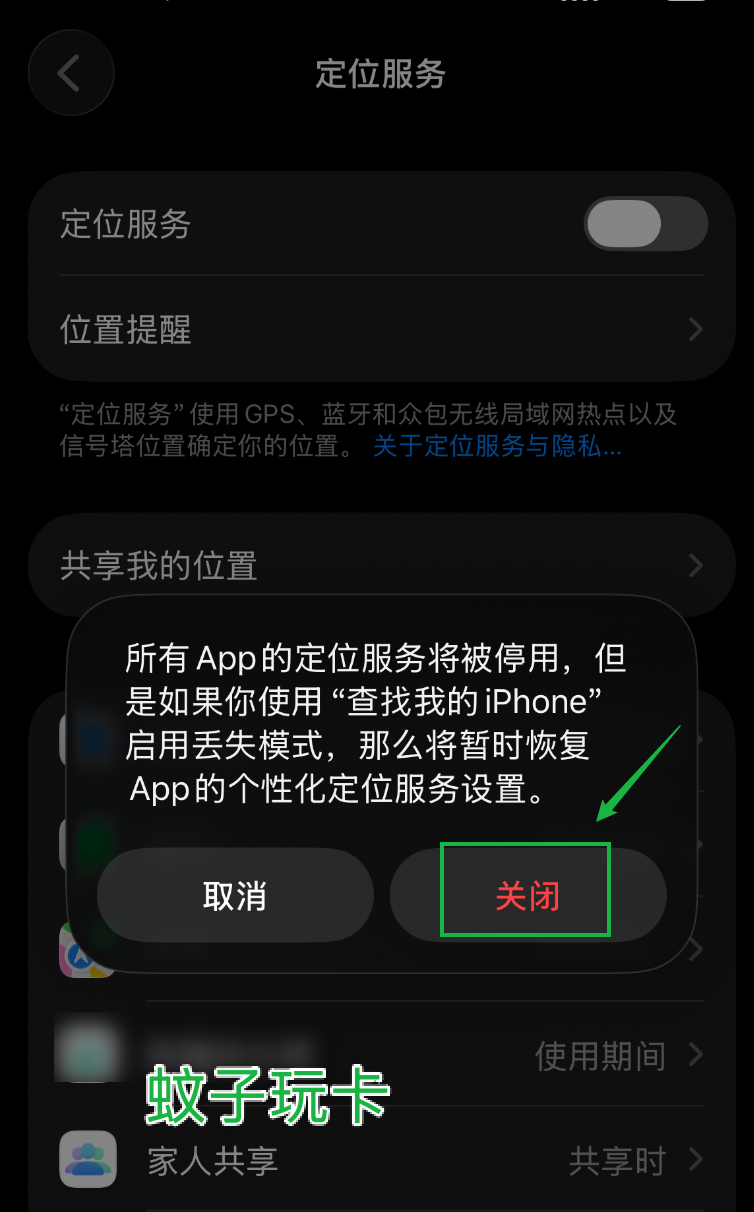Open 共享我的位置
754x1212 pixels.
point(380,565)
